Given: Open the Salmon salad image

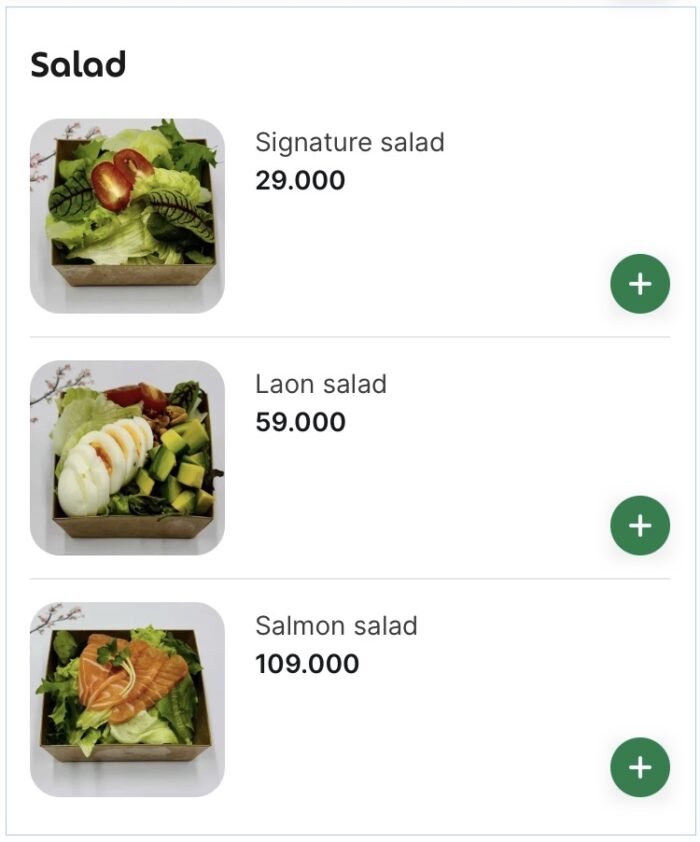Looking at the screenshot, I should tap(128, 699).
